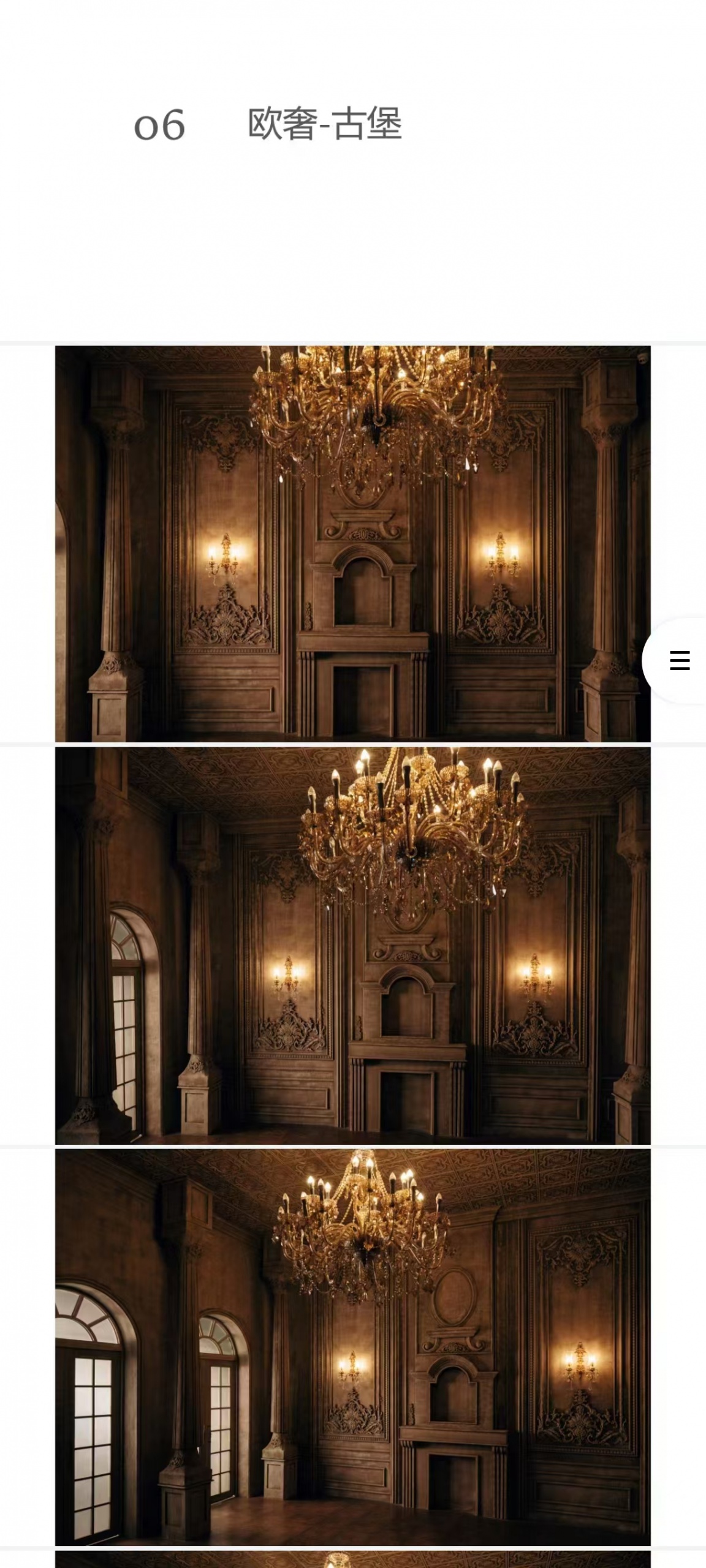The image size is (706, 1568).
Task: Open the castle photo with one arched window
Action: point(353,945)
